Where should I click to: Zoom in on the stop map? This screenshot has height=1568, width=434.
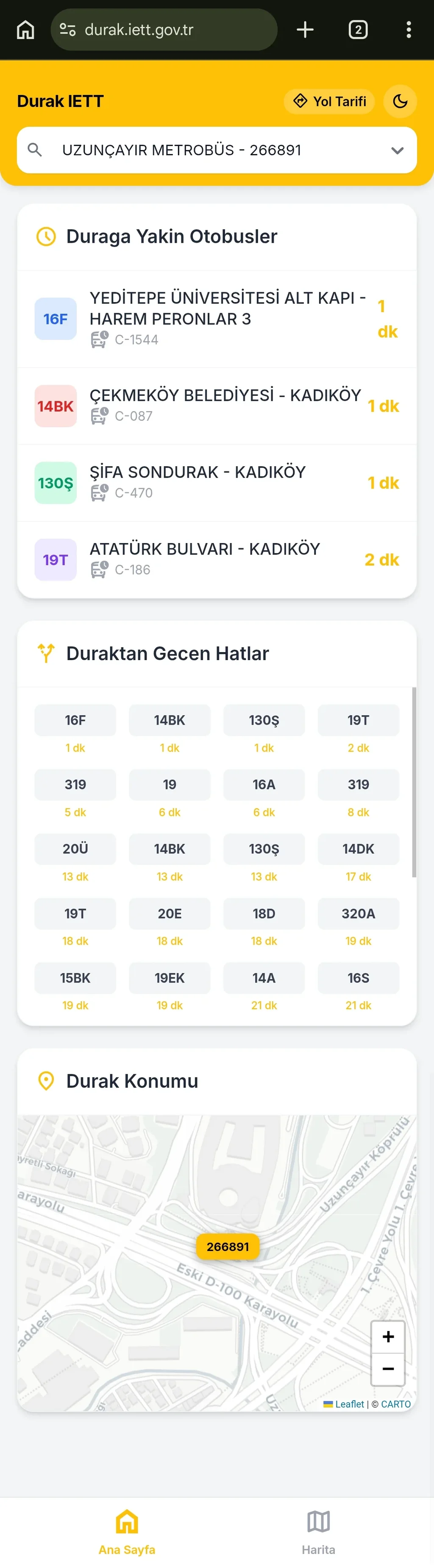coord(388,1337)
